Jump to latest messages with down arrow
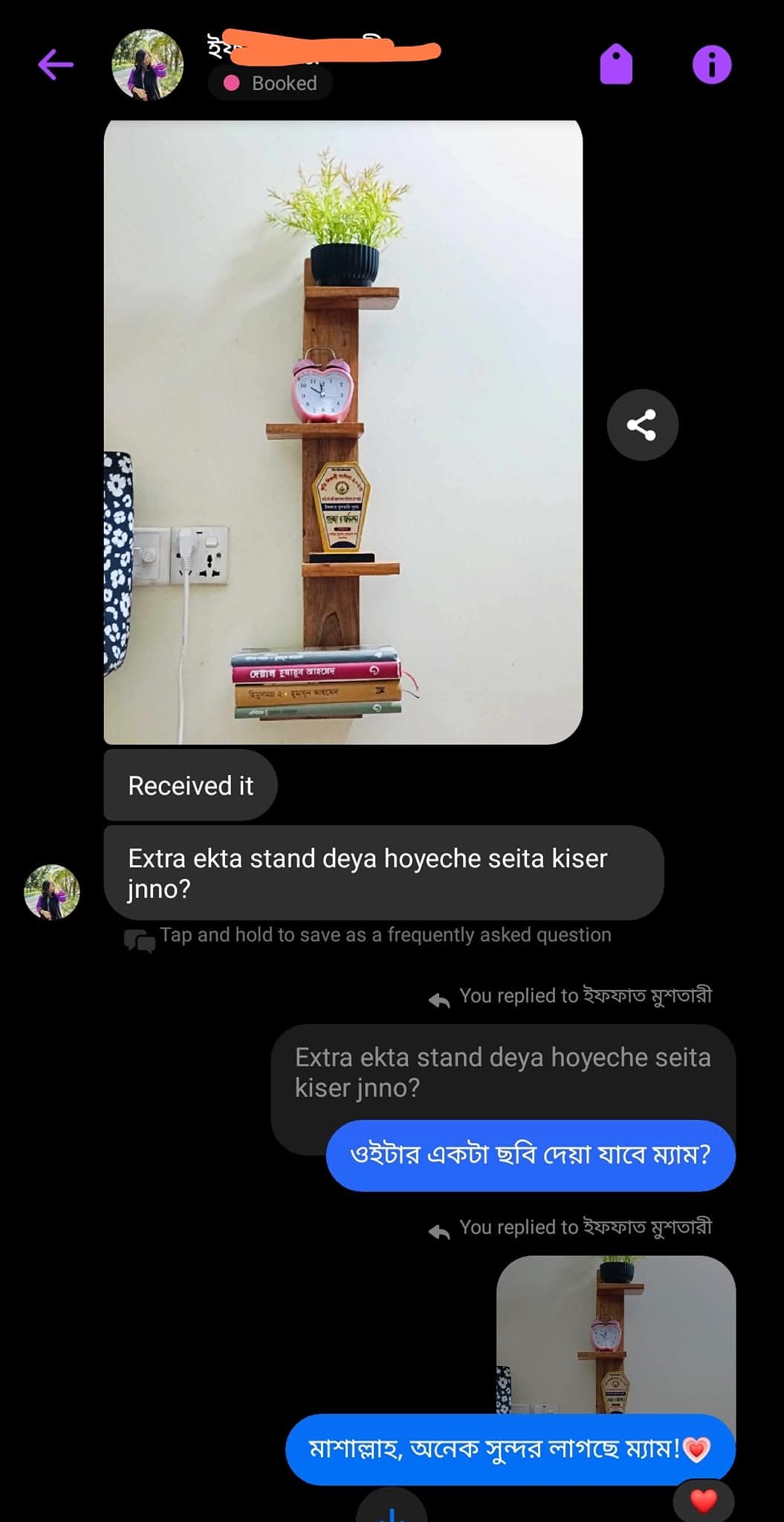784x1522 pixels. tap(392, 1509)
